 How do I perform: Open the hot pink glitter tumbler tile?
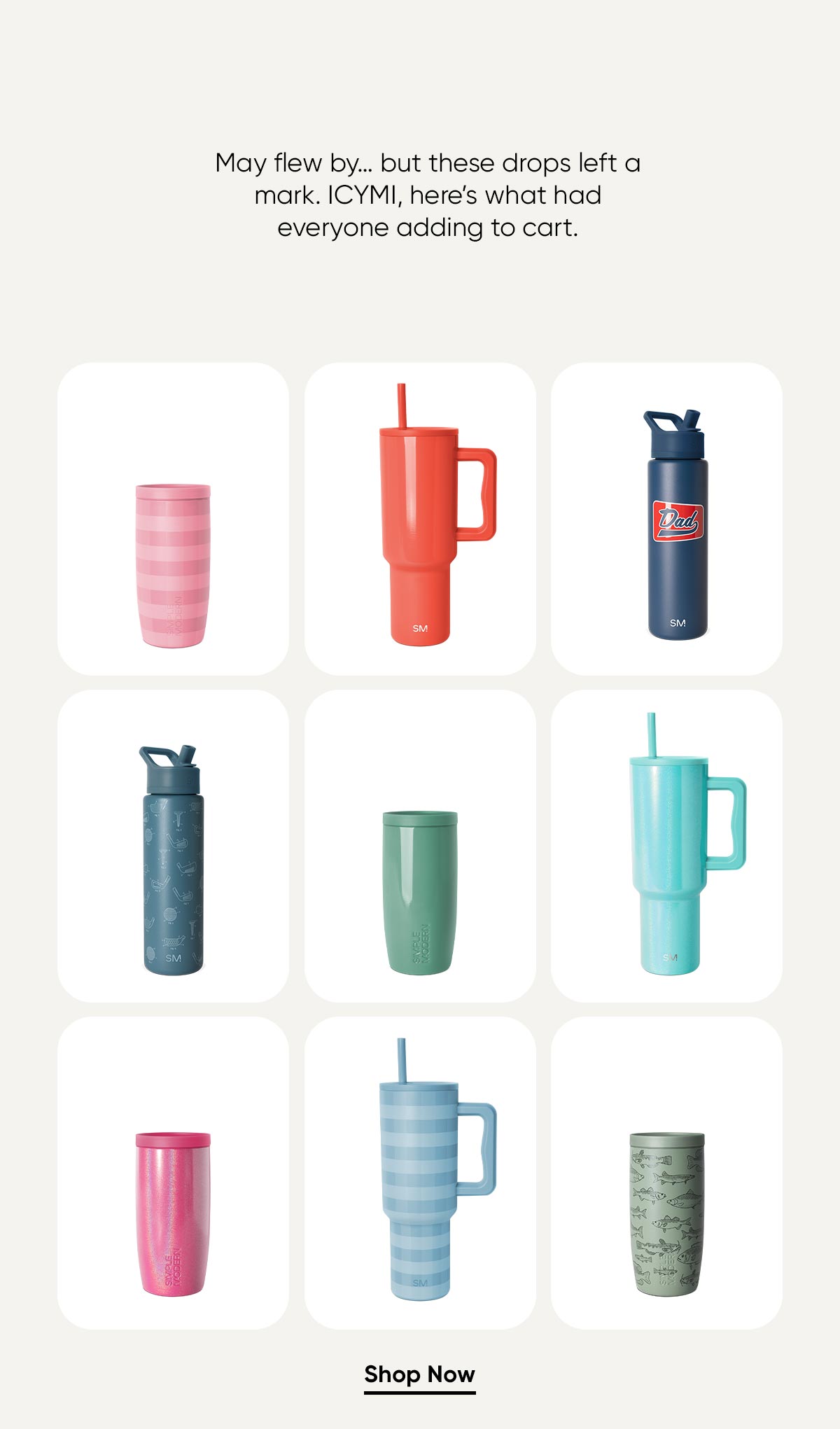(x=173, y=1173)
